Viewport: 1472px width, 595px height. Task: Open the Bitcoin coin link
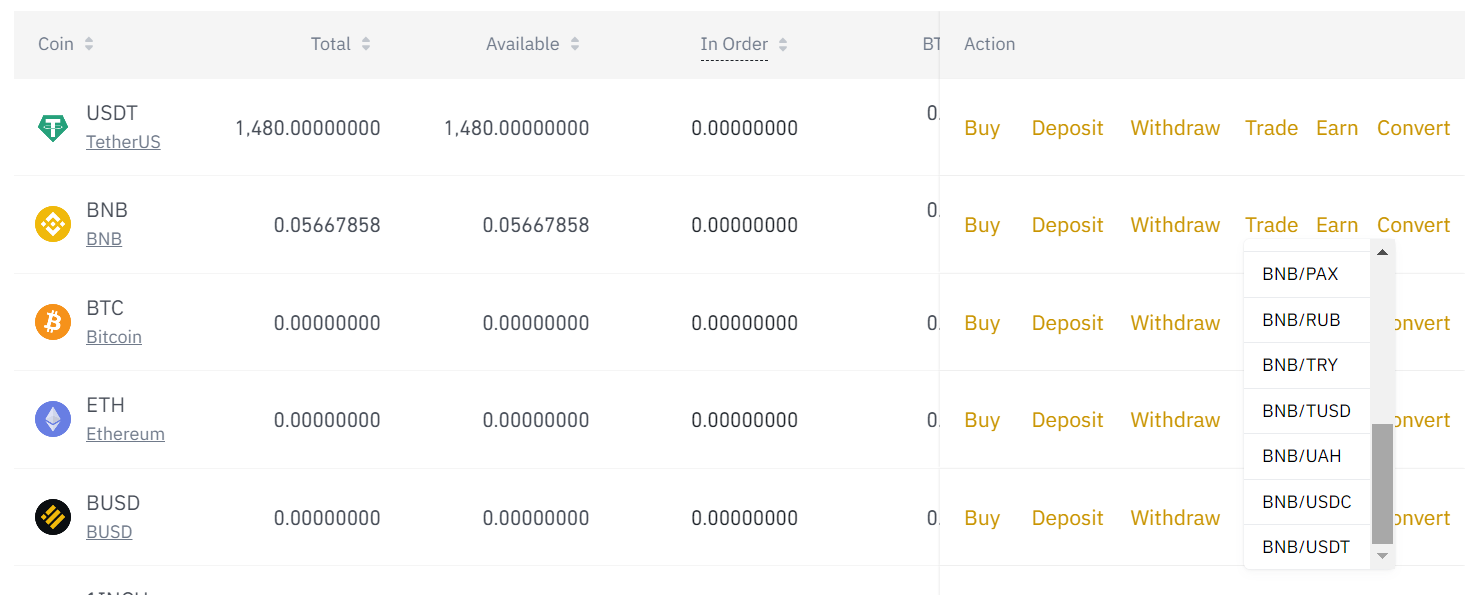(114, 337)
